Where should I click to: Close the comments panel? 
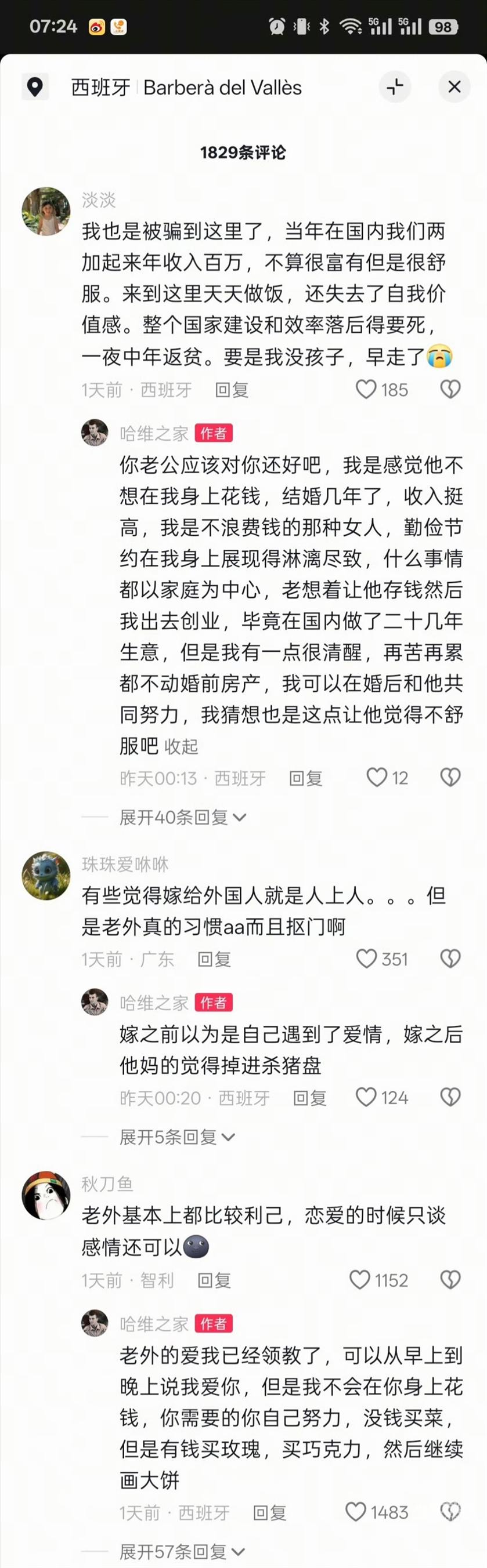454,87
